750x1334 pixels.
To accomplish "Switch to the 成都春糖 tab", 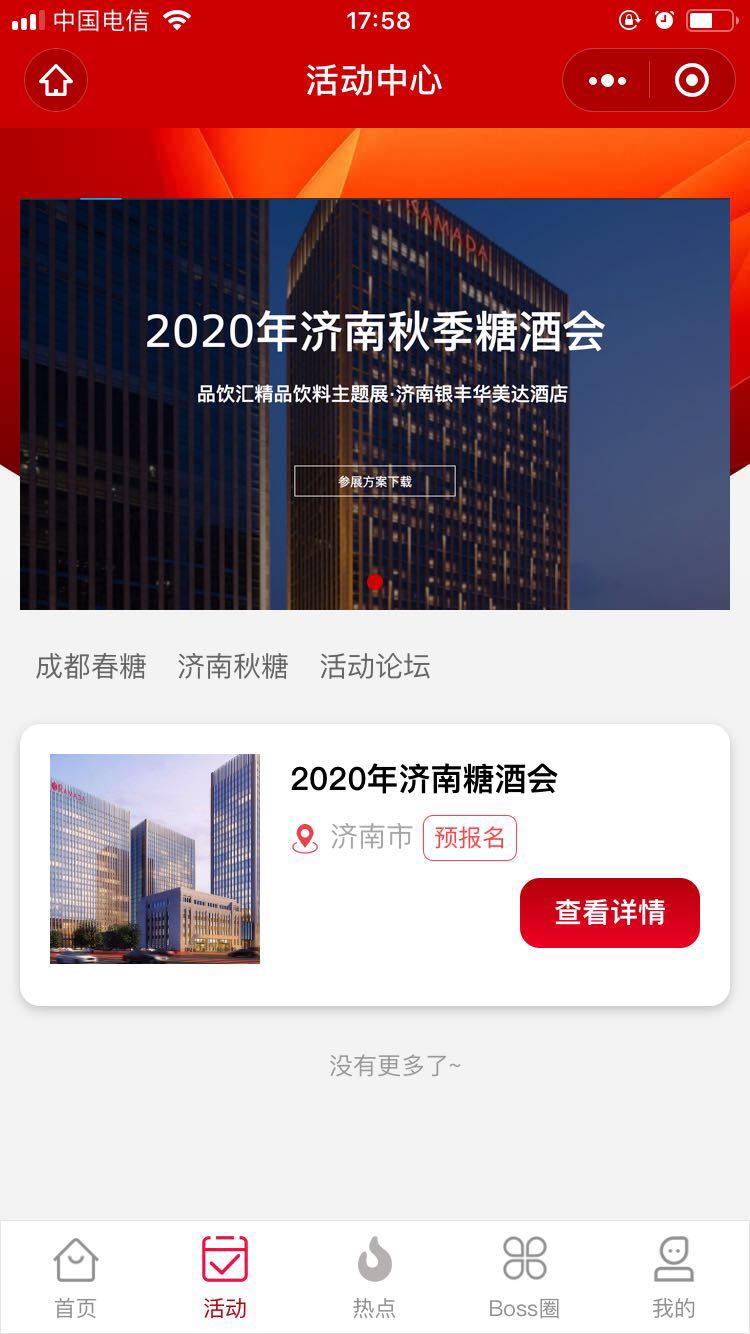I will (91, 667).
